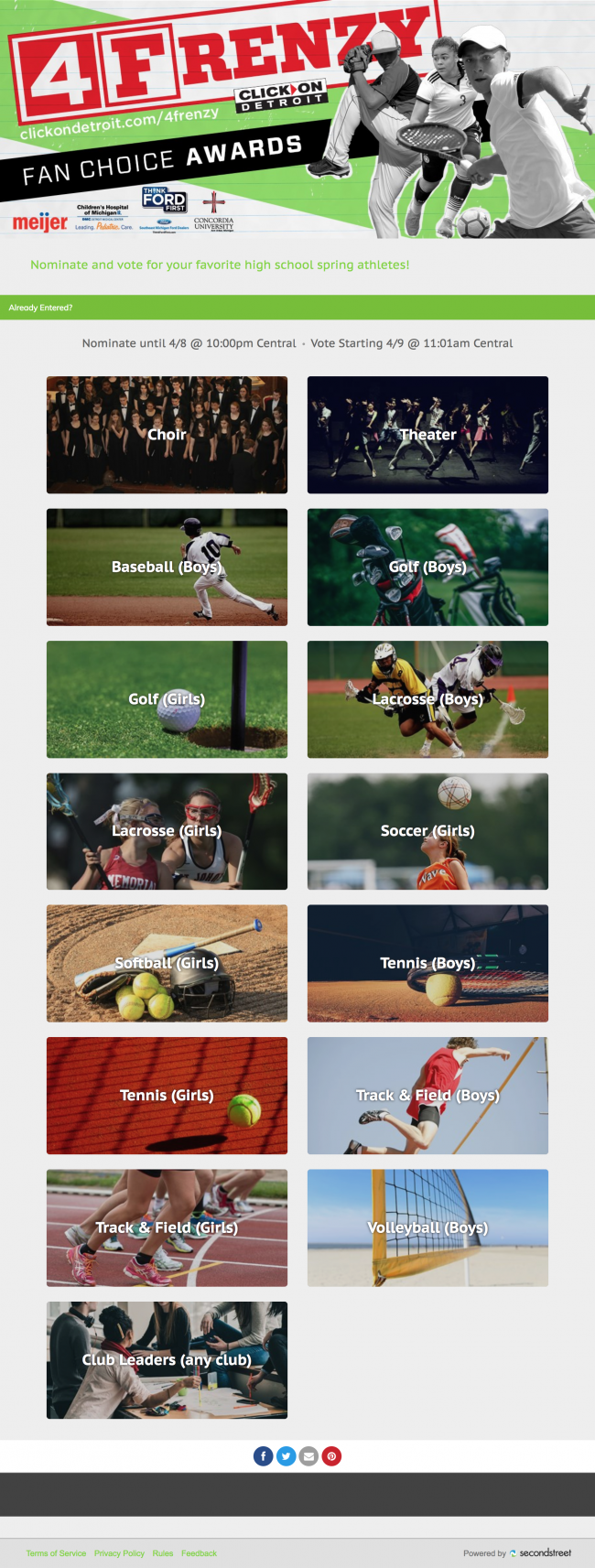
Task: Open the Golf (Girls) tile
Action: pyautogui.click(x=167, y=698)
